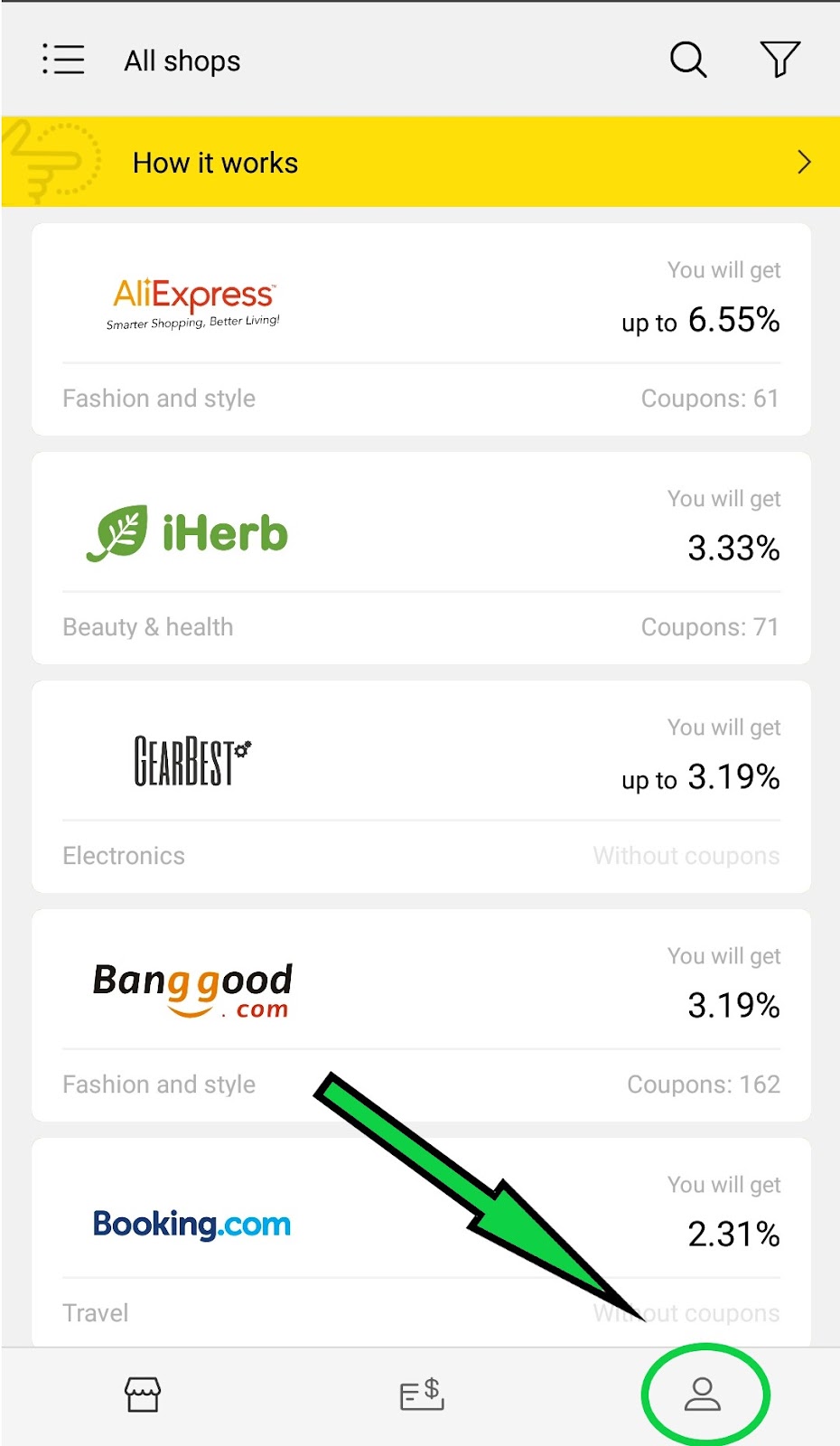
Task: Switch to the shops tab
Action: pos(143,1394)
